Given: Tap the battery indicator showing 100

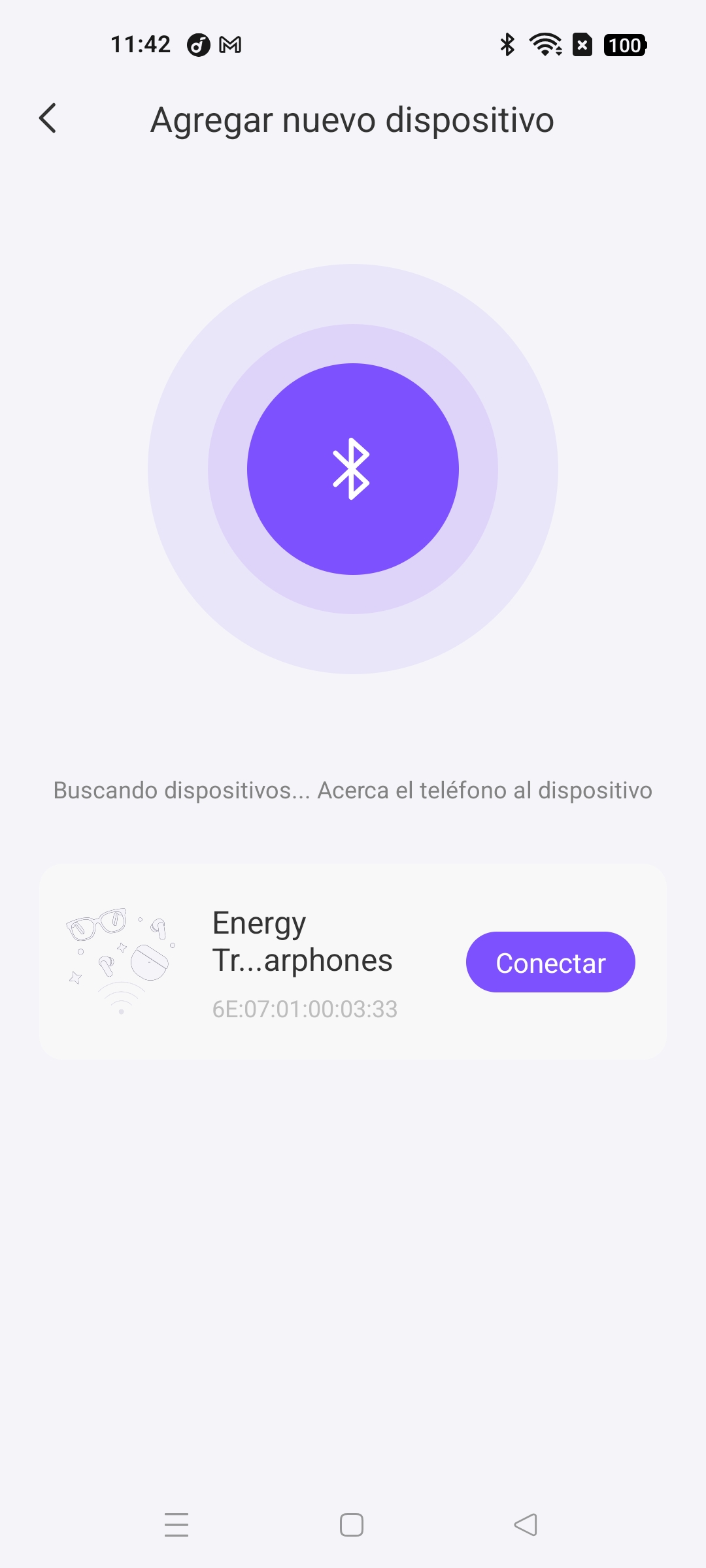Looking at the screenshot, I should pyautogui.click(x=624, y=44).
